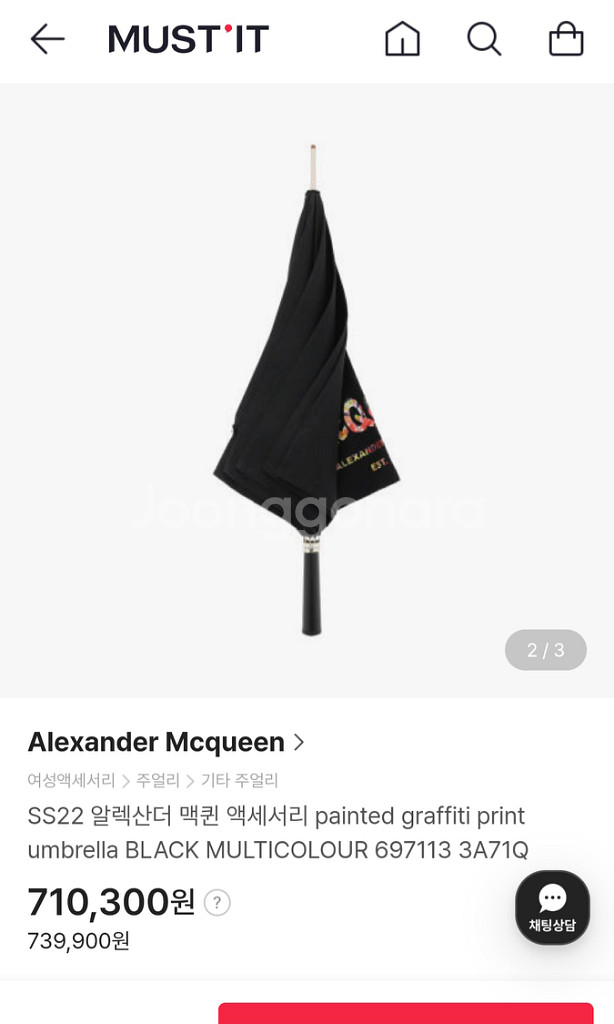614x1024 pixels.
Task: Open 기타 주얼리 category breadcrumb
Action: click(239, 780)
